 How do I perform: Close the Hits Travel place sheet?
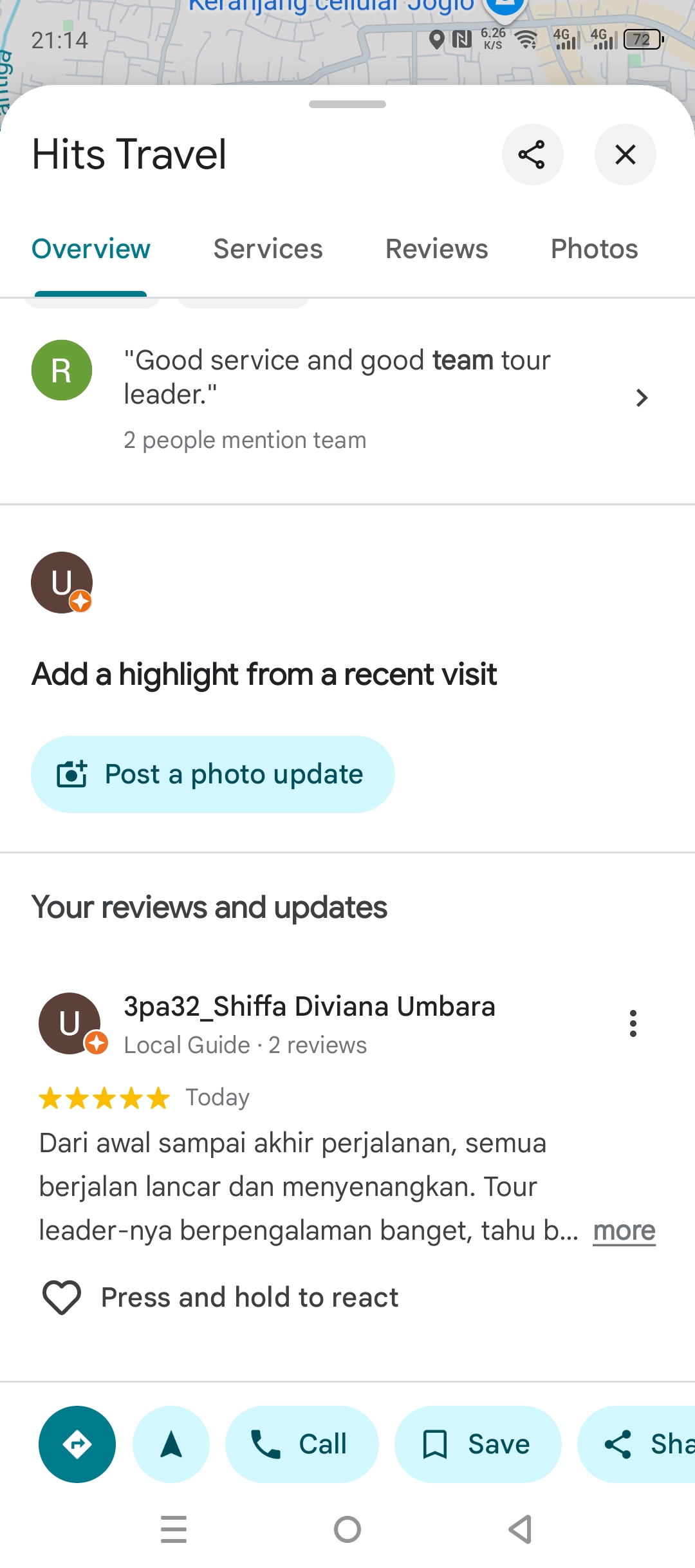pyautogui.click(x=625, y=154)
